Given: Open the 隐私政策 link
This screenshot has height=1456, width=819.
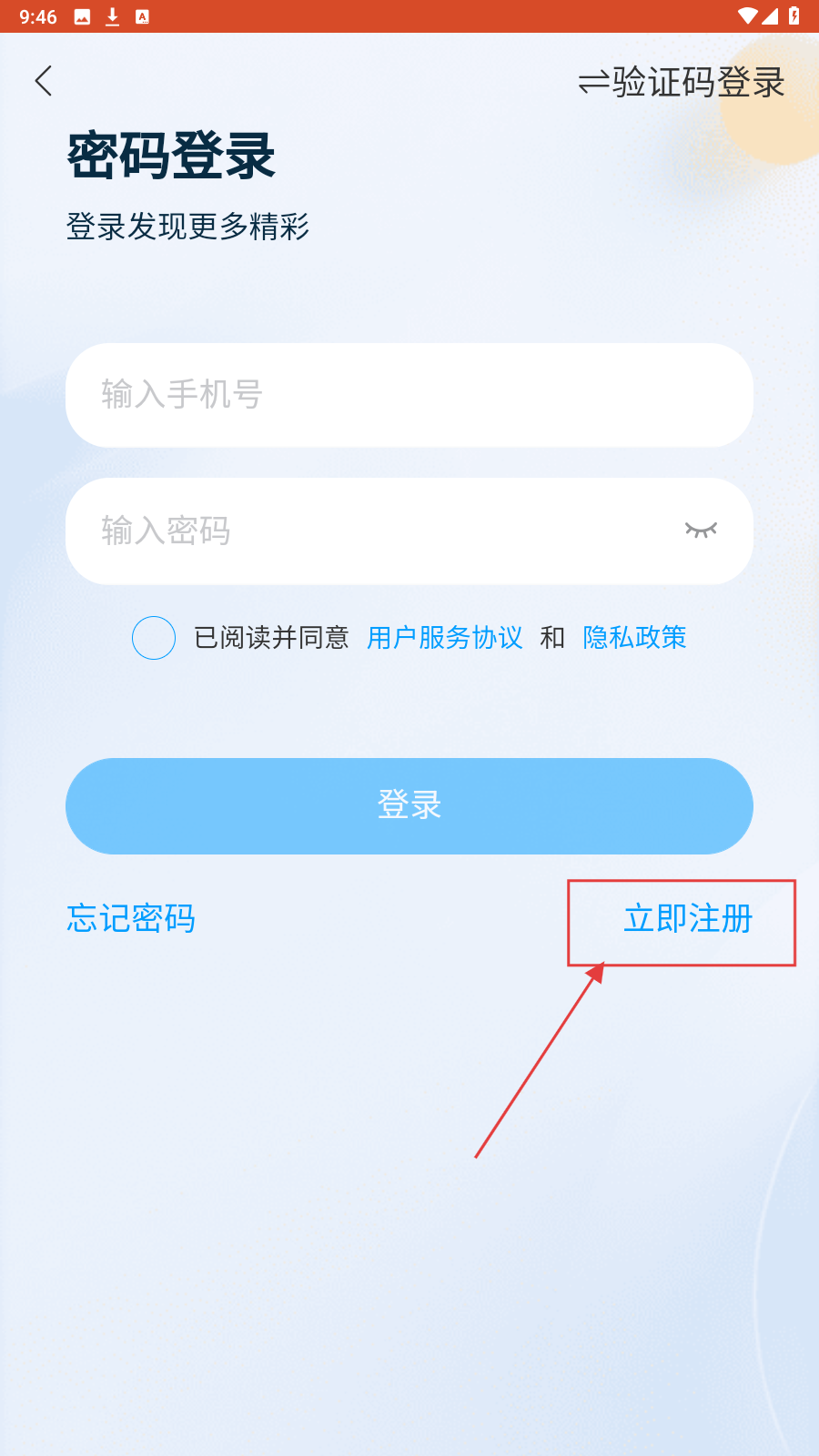Looking at the screenshot, I should [x=634, y=638].
